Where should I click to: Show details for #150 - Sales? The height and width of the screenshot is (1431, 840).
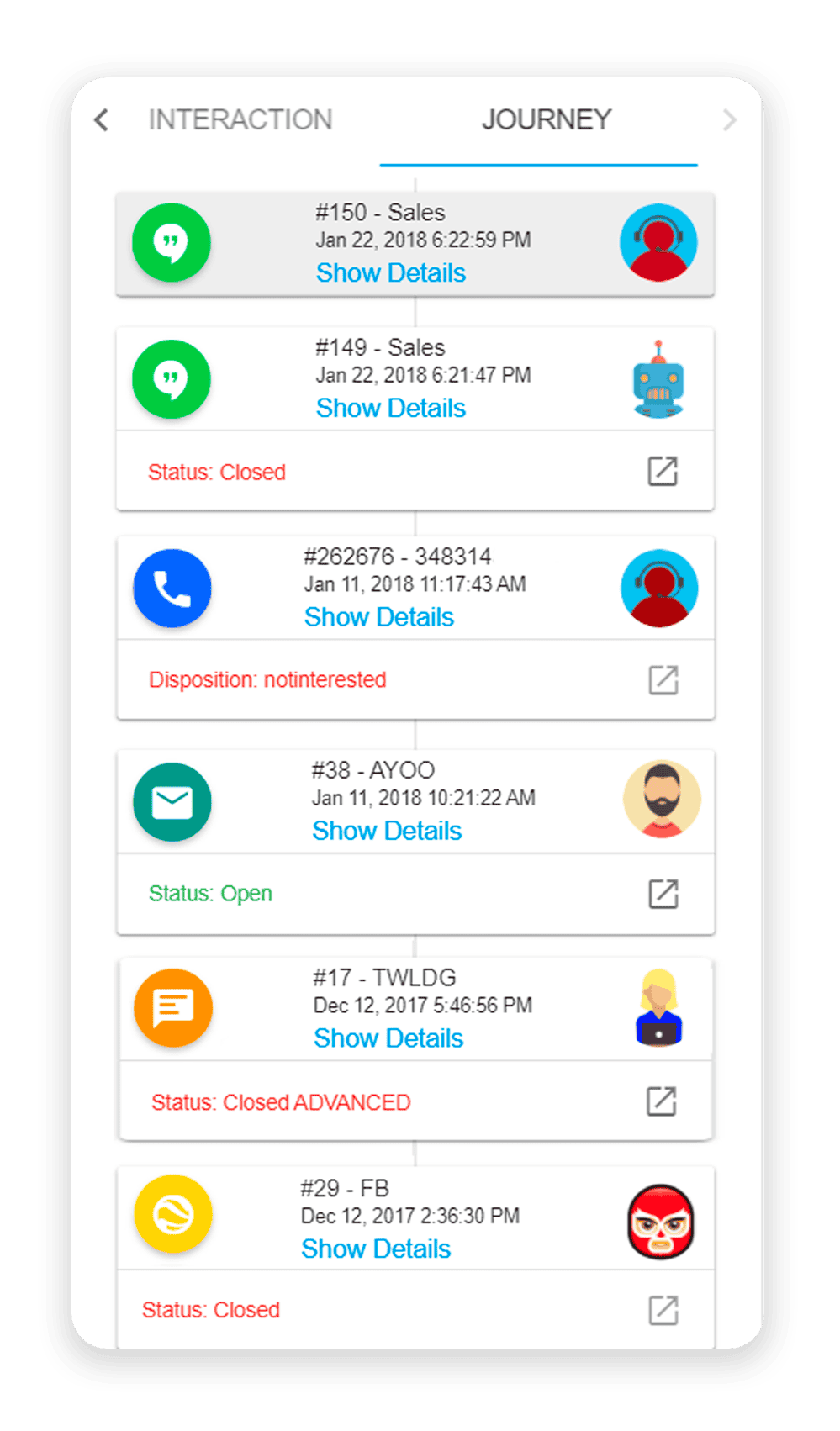(390, 272)
